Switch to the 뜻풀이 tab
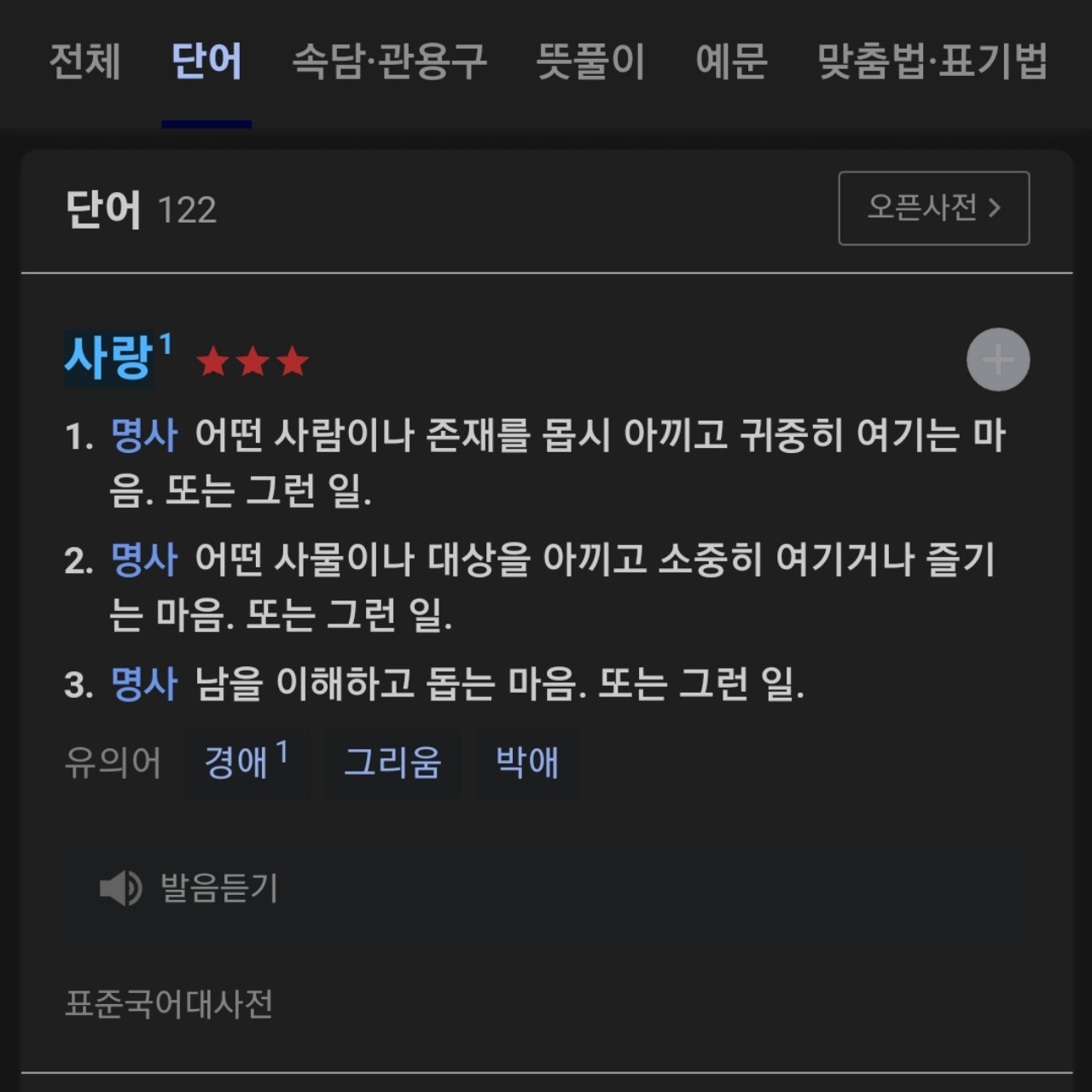Screen dimensions: 1092x1092 590,61
